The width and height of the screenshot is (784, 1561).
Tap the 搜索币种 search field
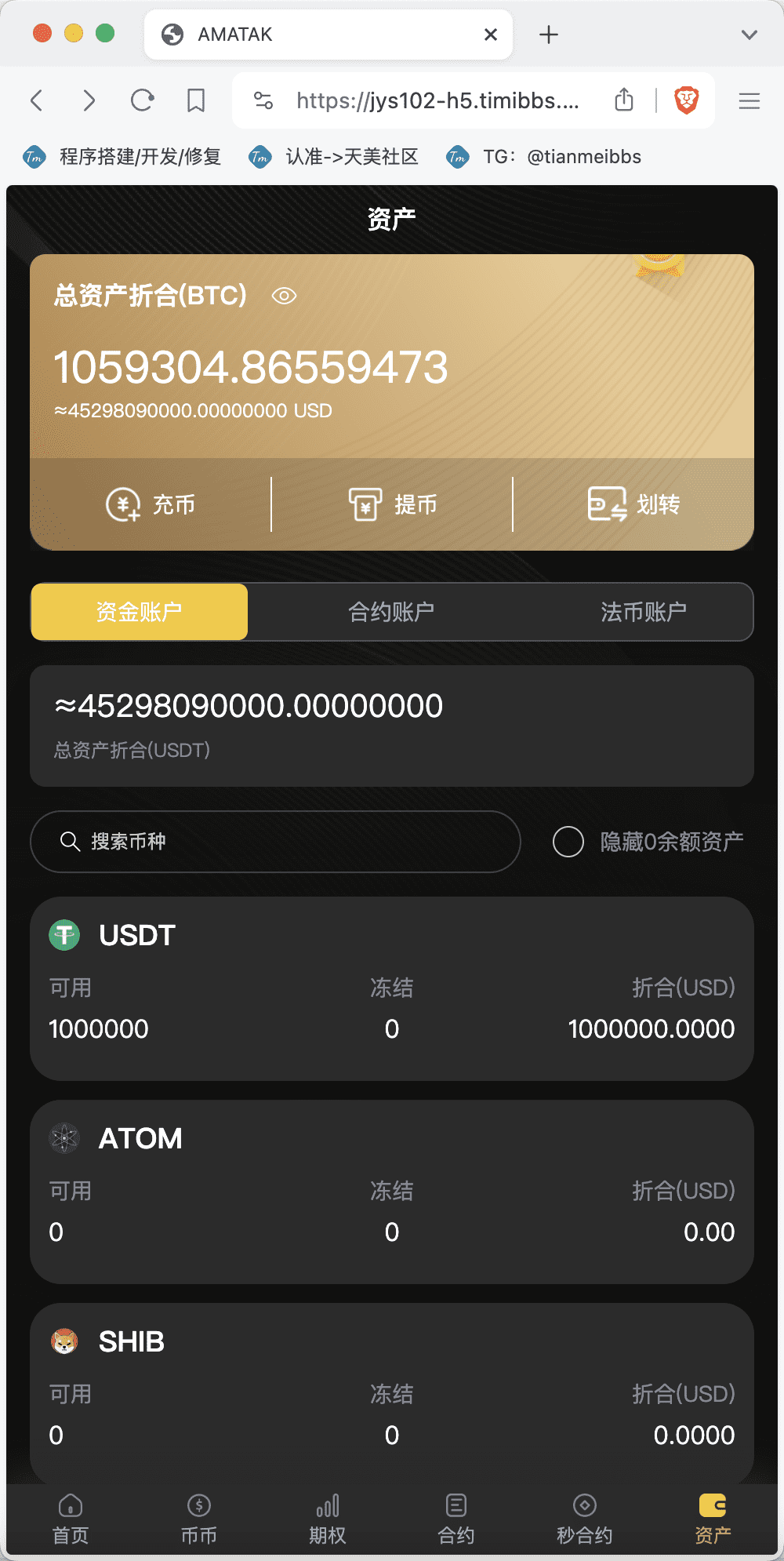(274, 842)
